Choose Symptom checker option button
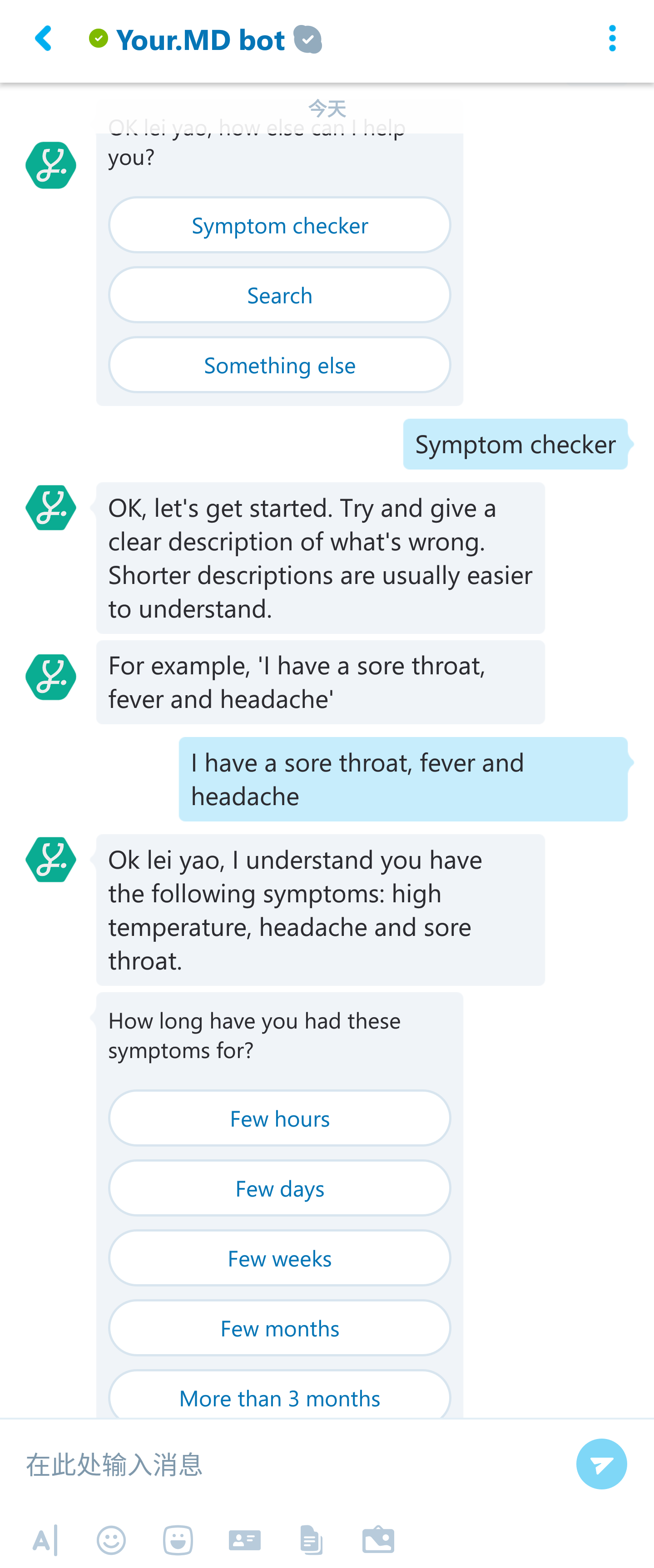This screenshot has width=654, height=1568. pyautogui.click(x=279, y=225)
